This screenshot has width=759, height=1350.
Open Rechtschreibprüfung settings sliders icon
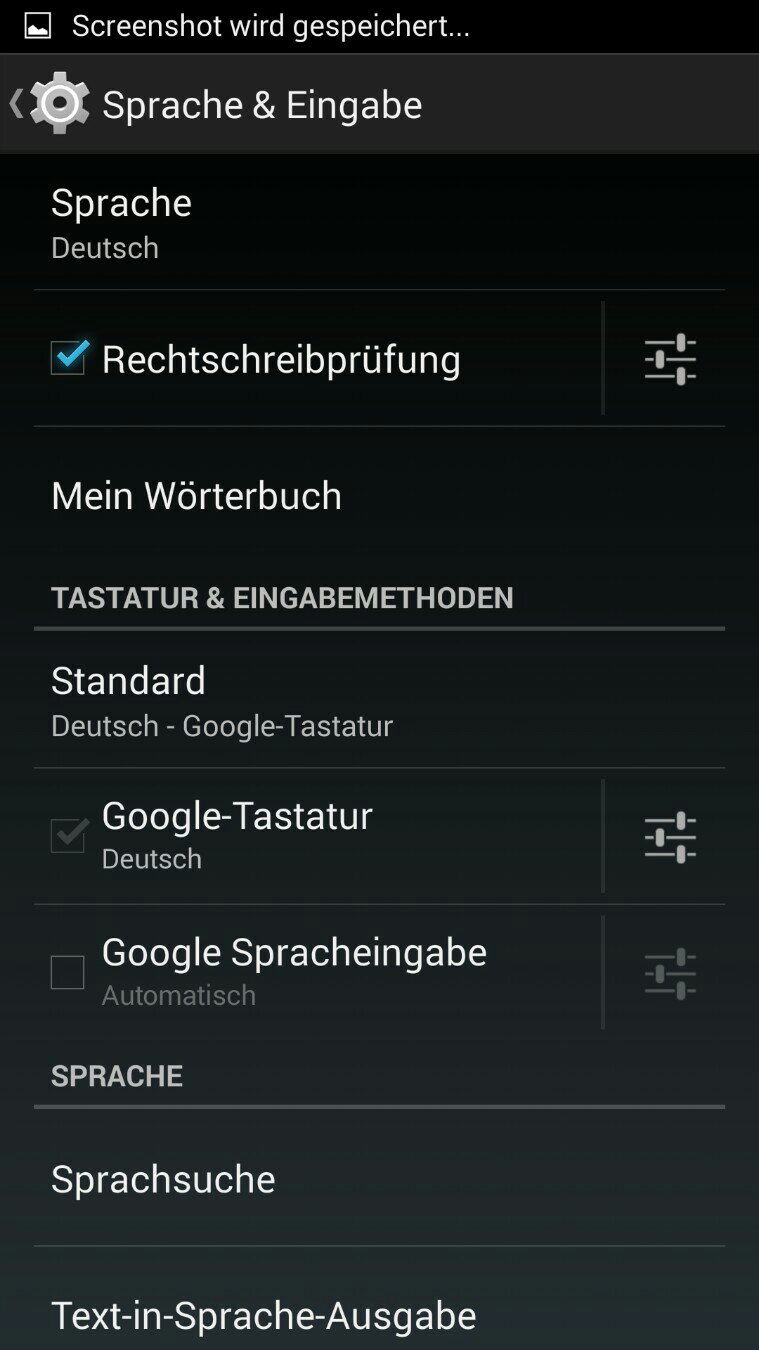pos(670,359)
